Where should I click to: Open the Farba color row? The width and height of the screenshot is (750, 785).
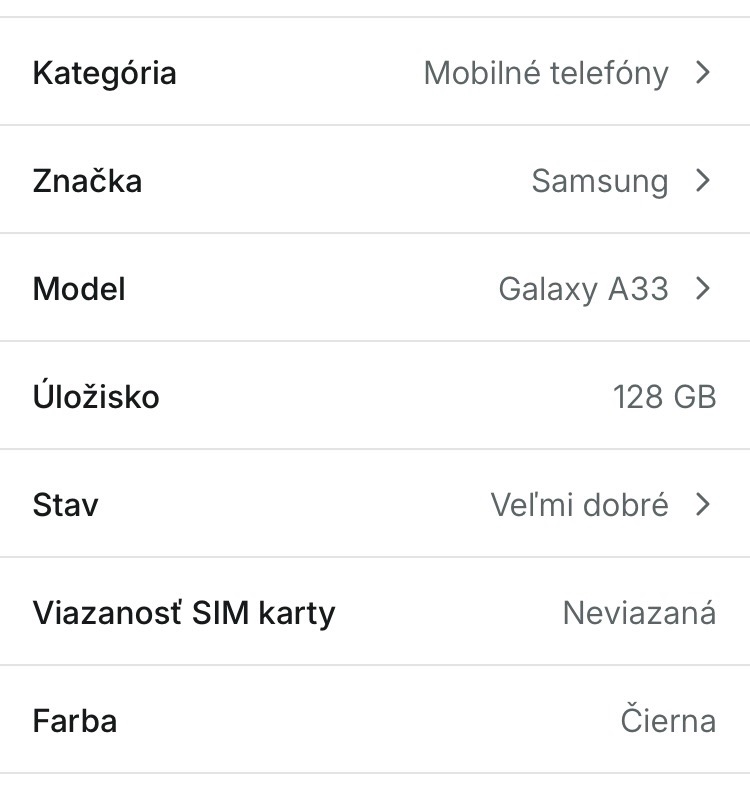[x=375, y=720]
